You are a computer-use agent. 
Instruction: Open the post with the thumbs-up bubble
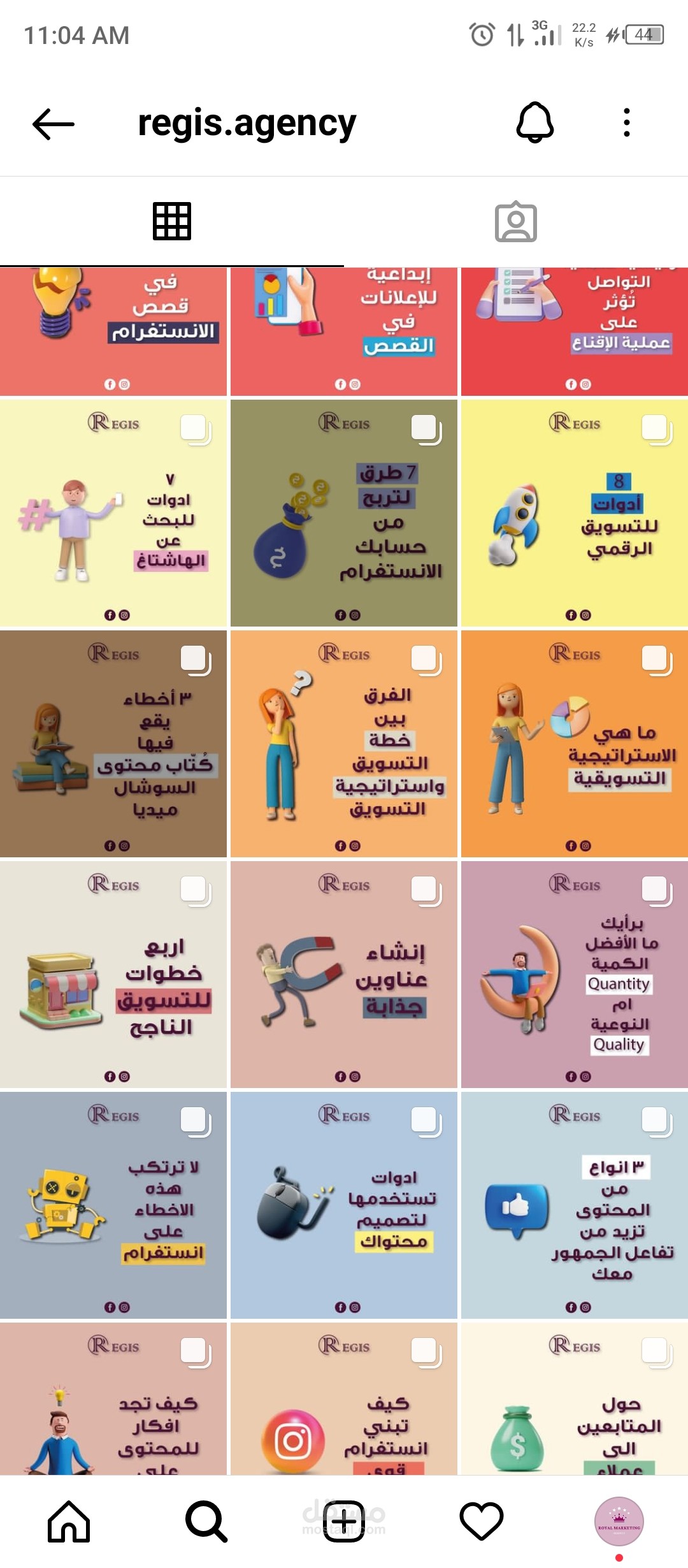click(575, 1205)
